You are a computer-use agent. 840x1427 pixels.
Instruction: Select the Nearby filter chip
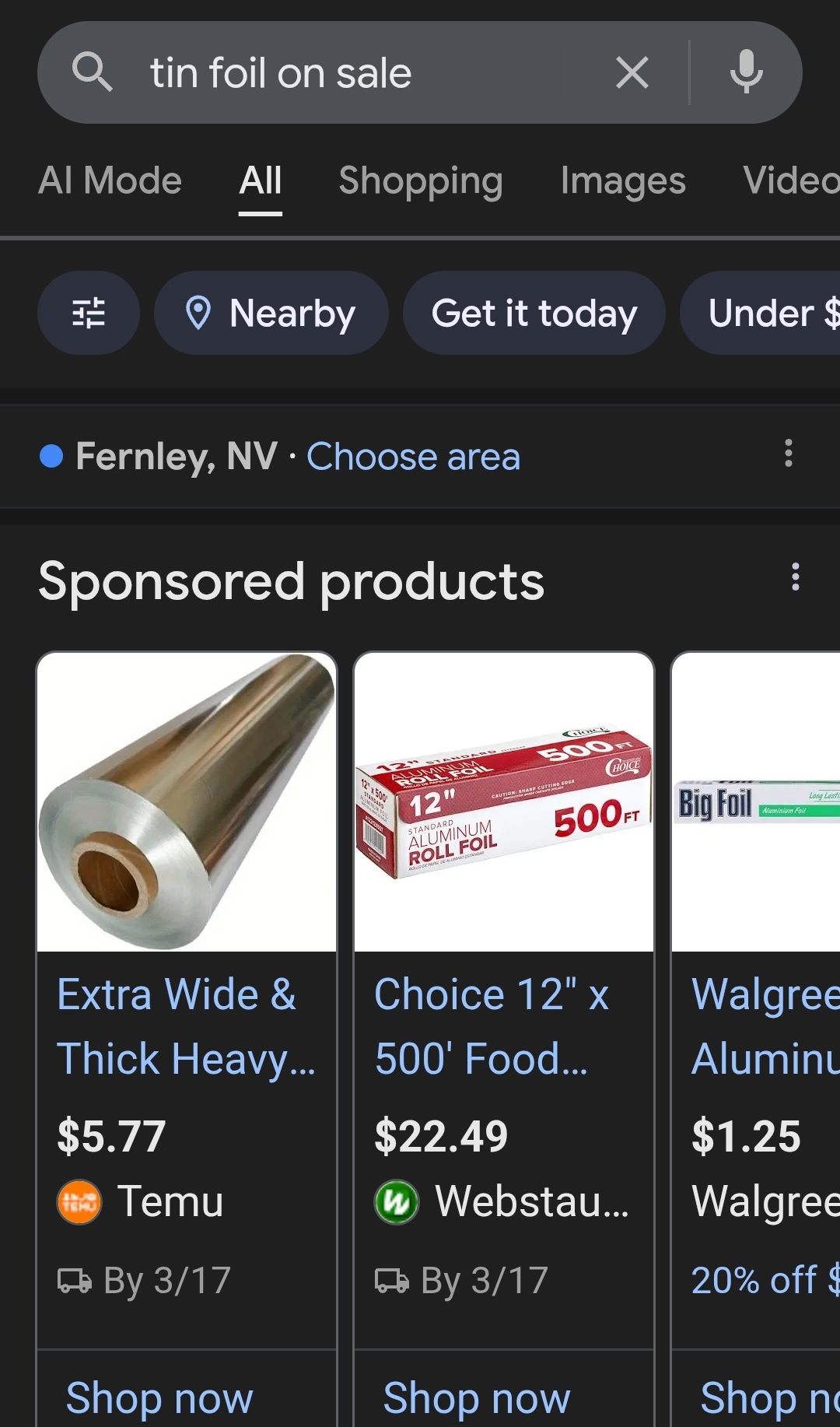271,313
